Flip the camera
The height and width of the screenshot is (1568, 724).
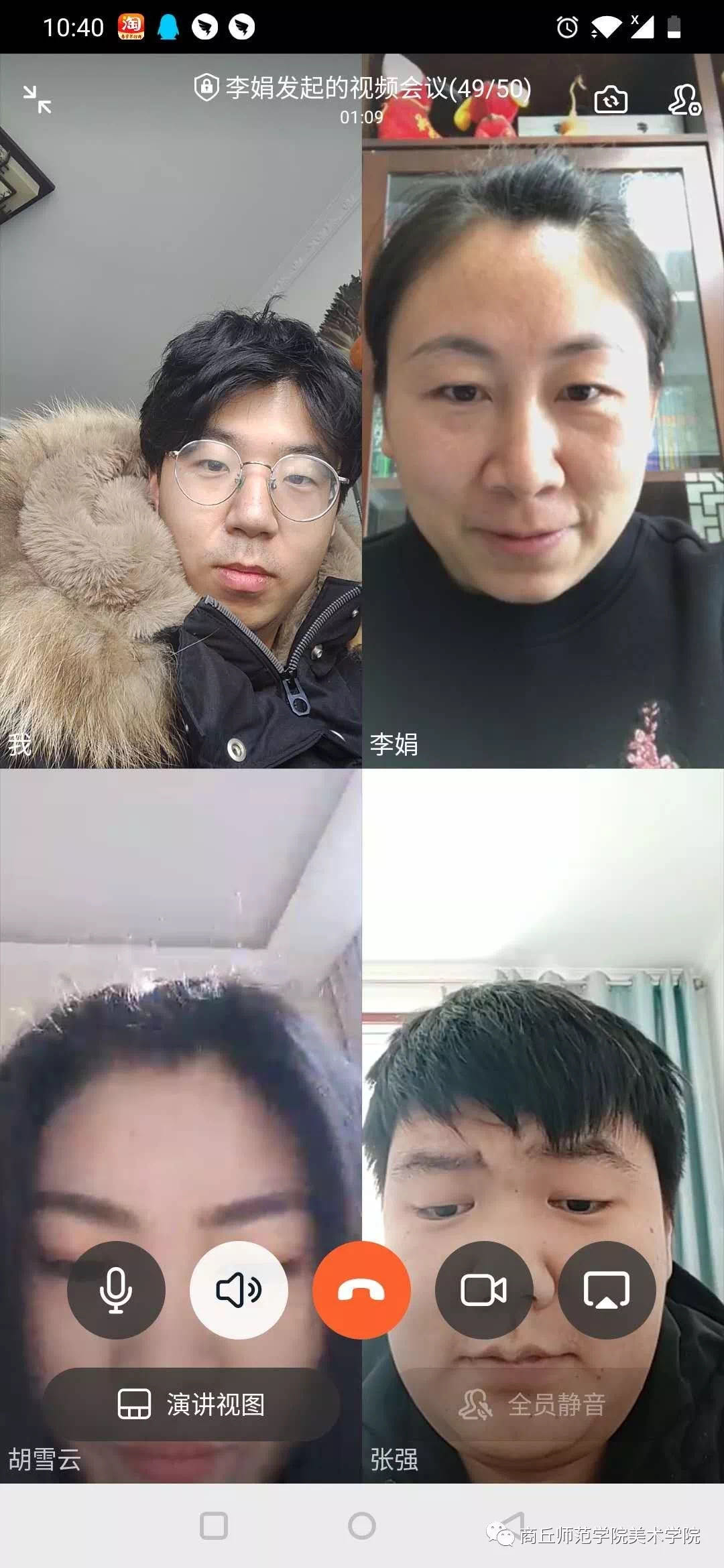point(611,100)
